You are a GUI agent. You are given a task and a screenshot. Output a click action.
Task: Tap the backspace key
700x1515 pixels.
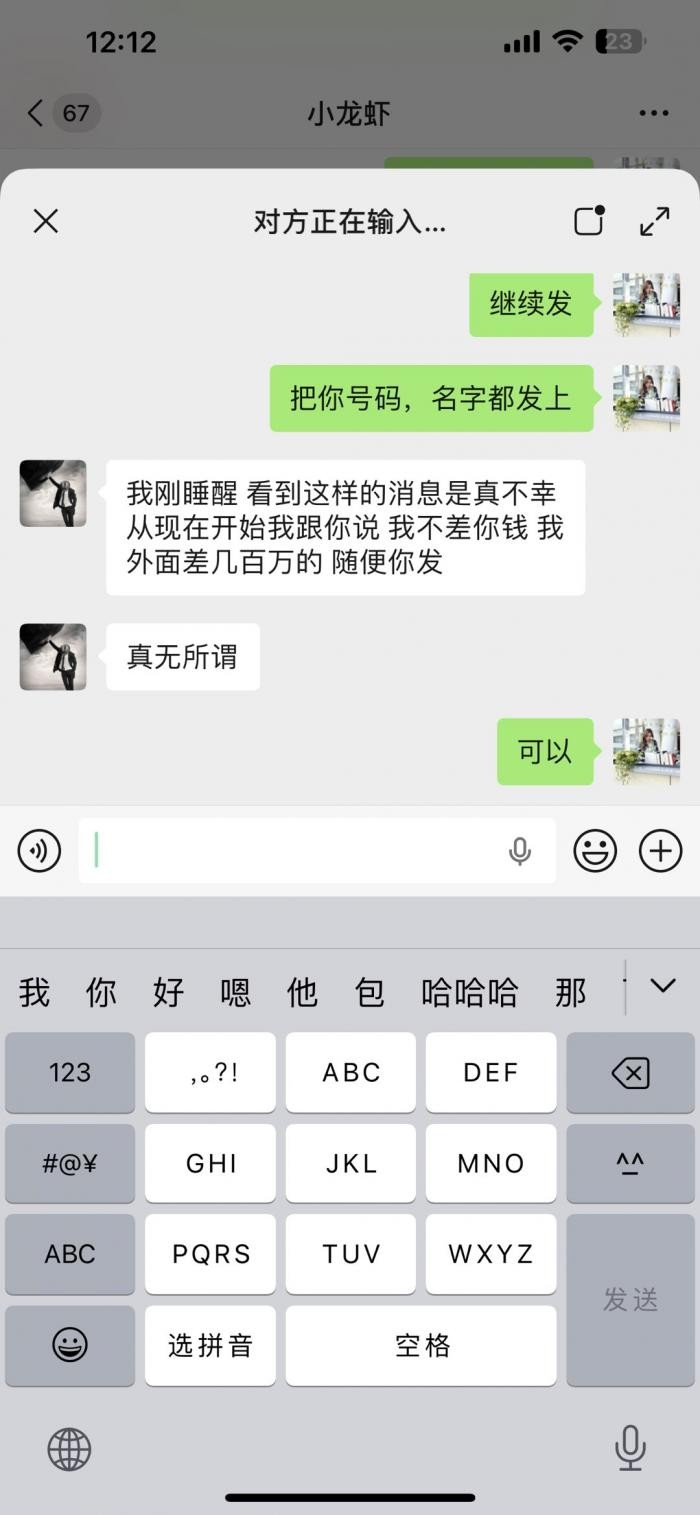click(x=630, y=1073)
